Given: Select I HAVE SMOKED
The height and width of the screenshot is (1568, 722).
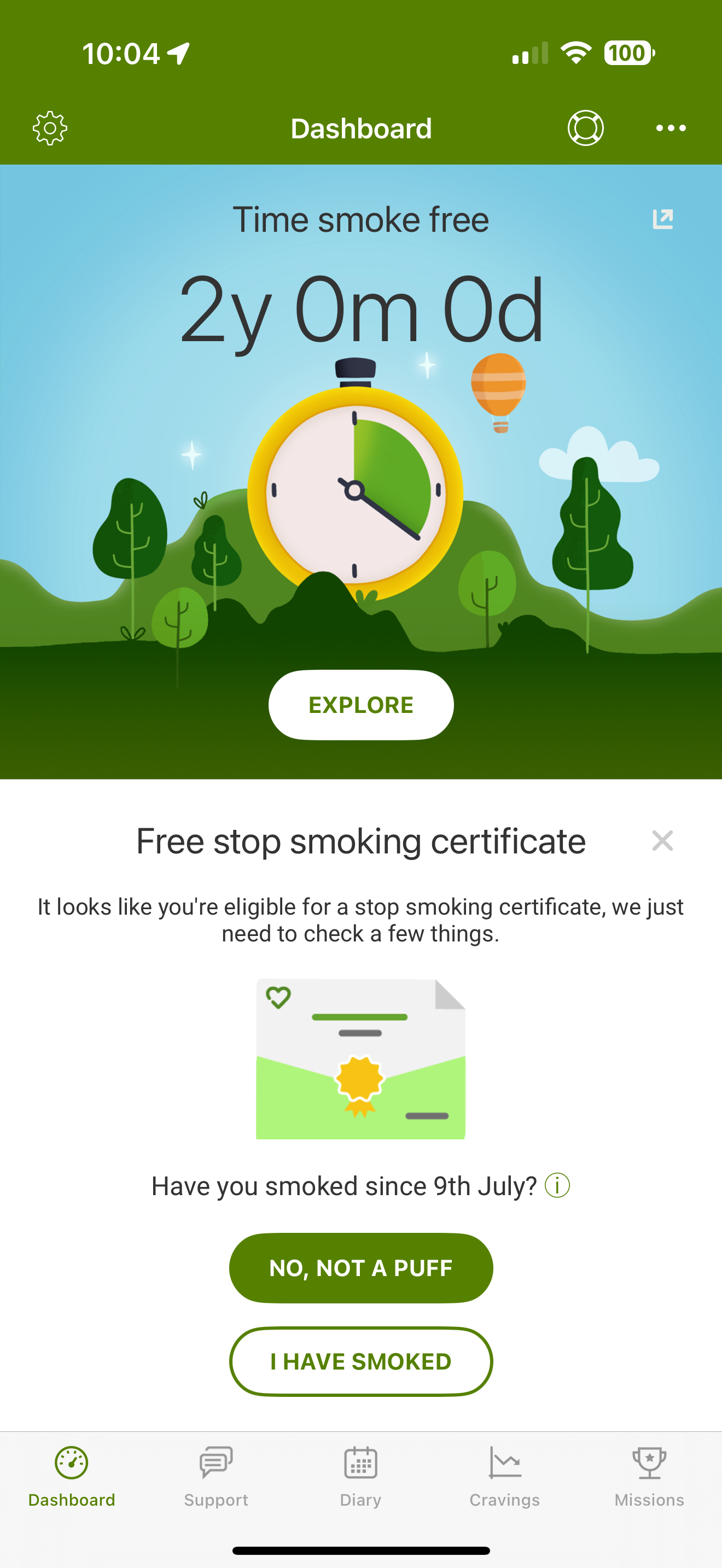Looking at the screenshot, I should pos(361,1362).
